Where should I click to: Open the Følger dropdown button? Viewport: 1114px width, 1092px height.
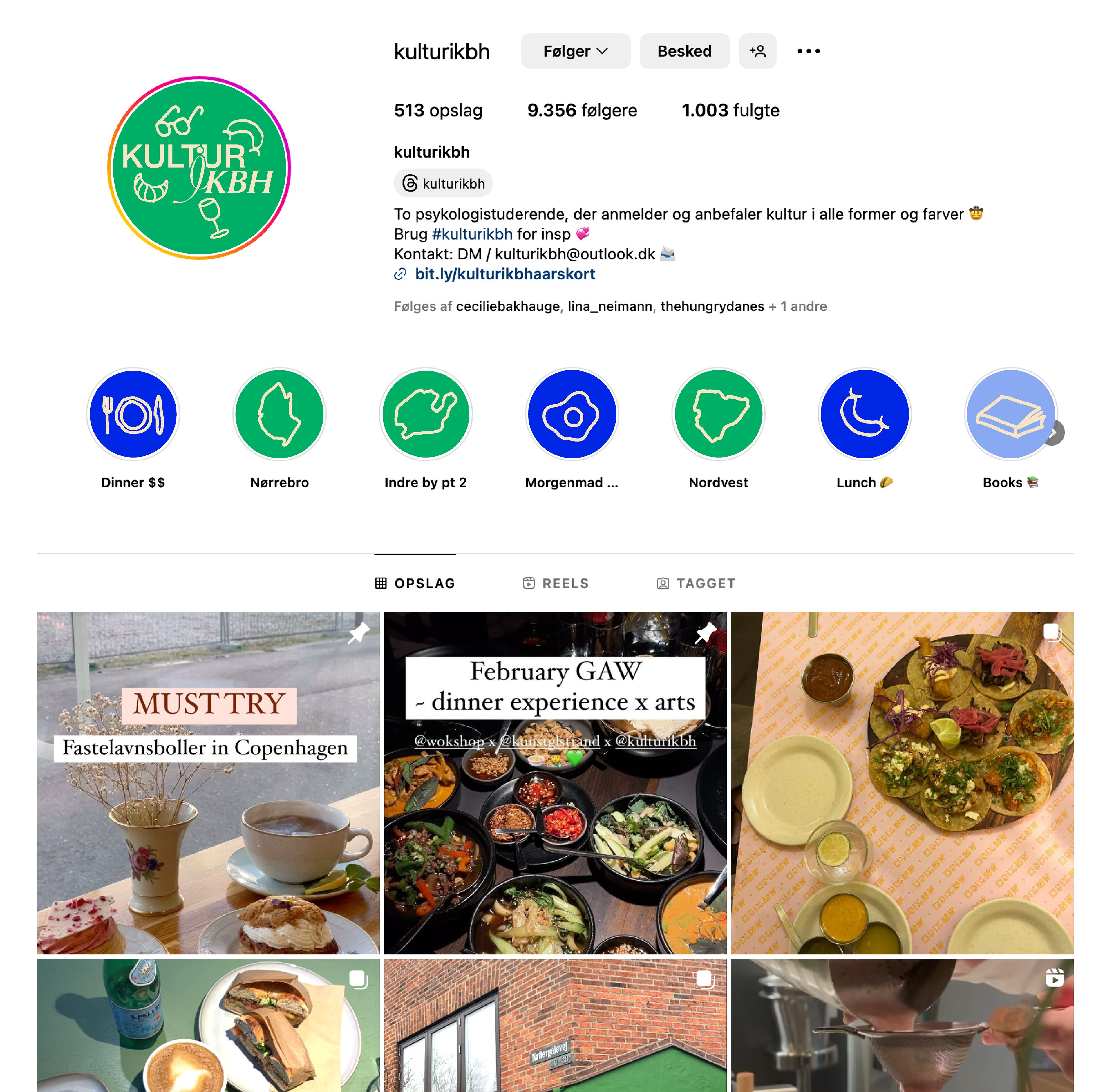click(575, 51)
